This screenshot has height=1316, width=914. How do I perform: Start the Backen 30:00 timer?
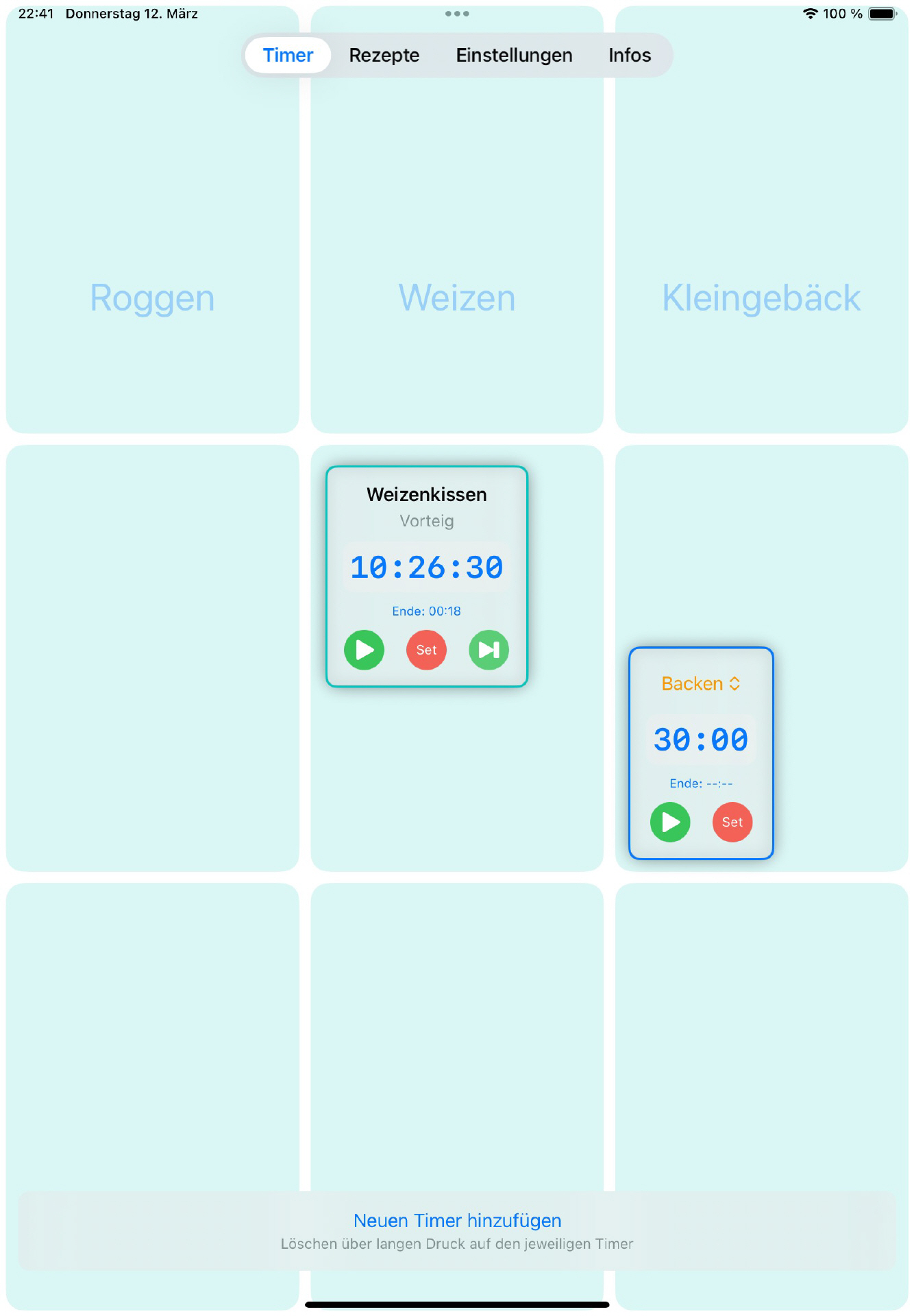(670, 822)
